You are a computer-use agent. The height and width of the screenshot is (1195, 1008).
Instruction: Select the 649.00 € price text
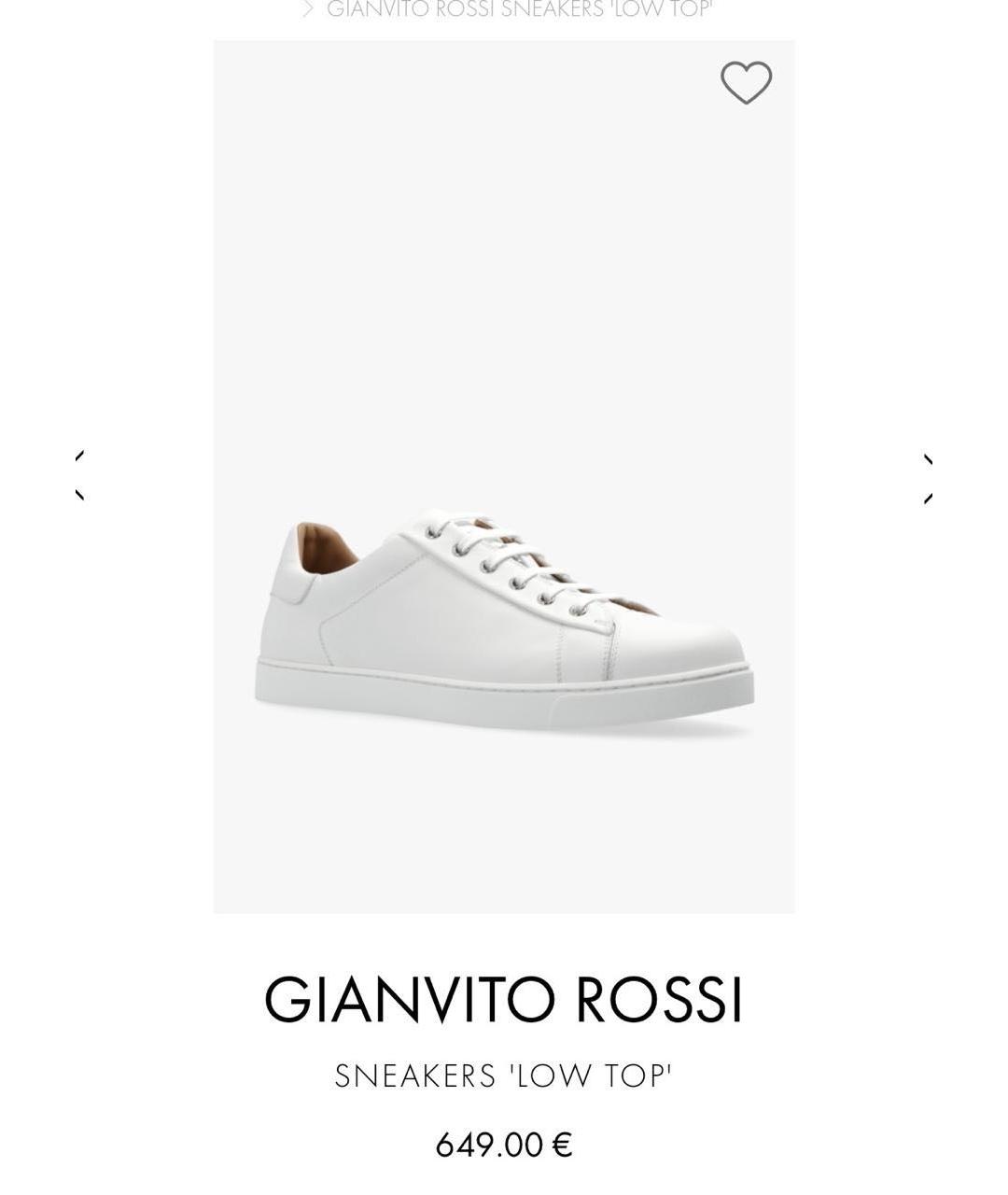click(x=504, y=1141)
